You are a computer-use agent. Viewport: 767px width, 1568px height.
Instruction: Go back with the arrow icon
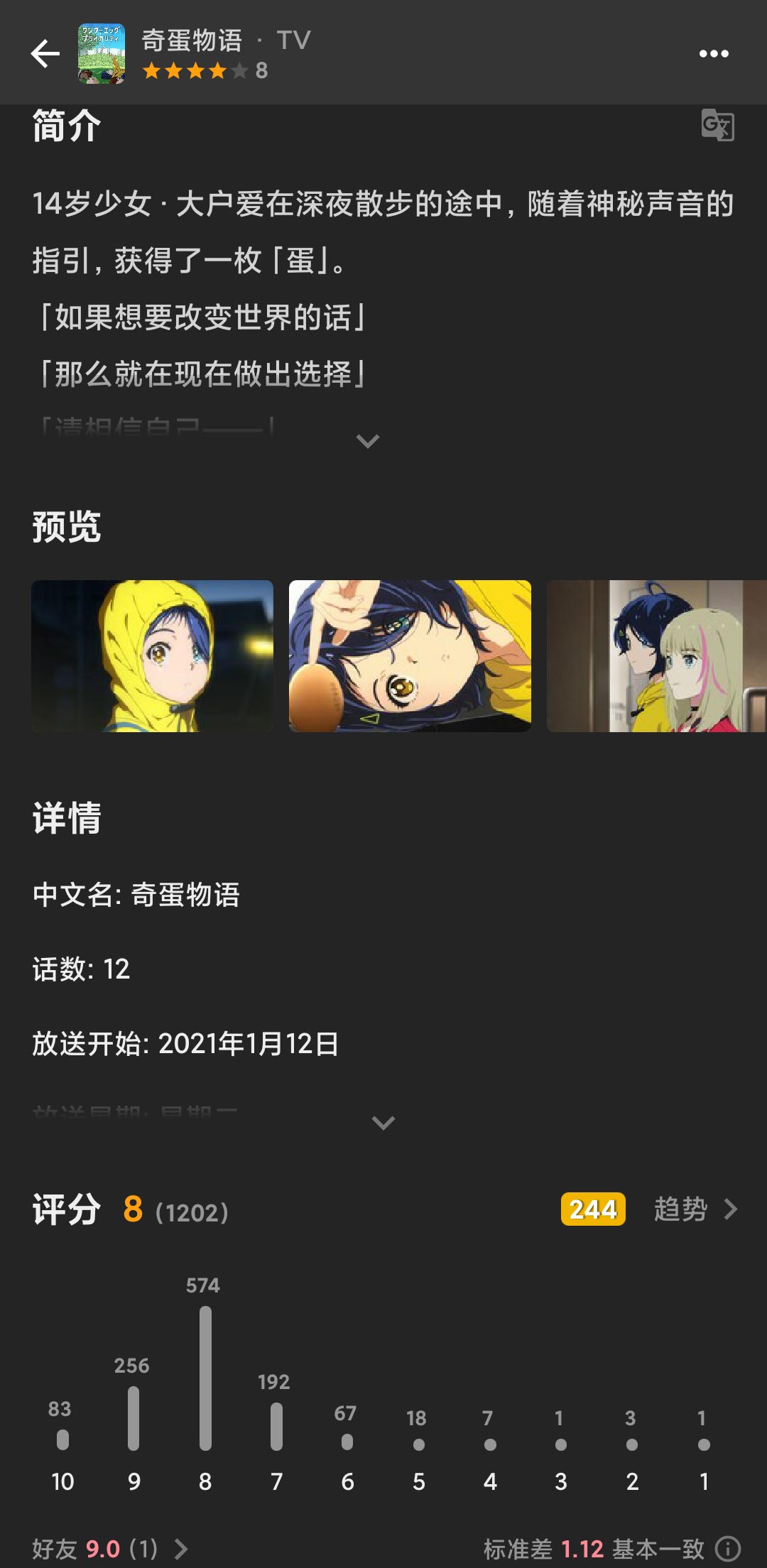(45, 54)
